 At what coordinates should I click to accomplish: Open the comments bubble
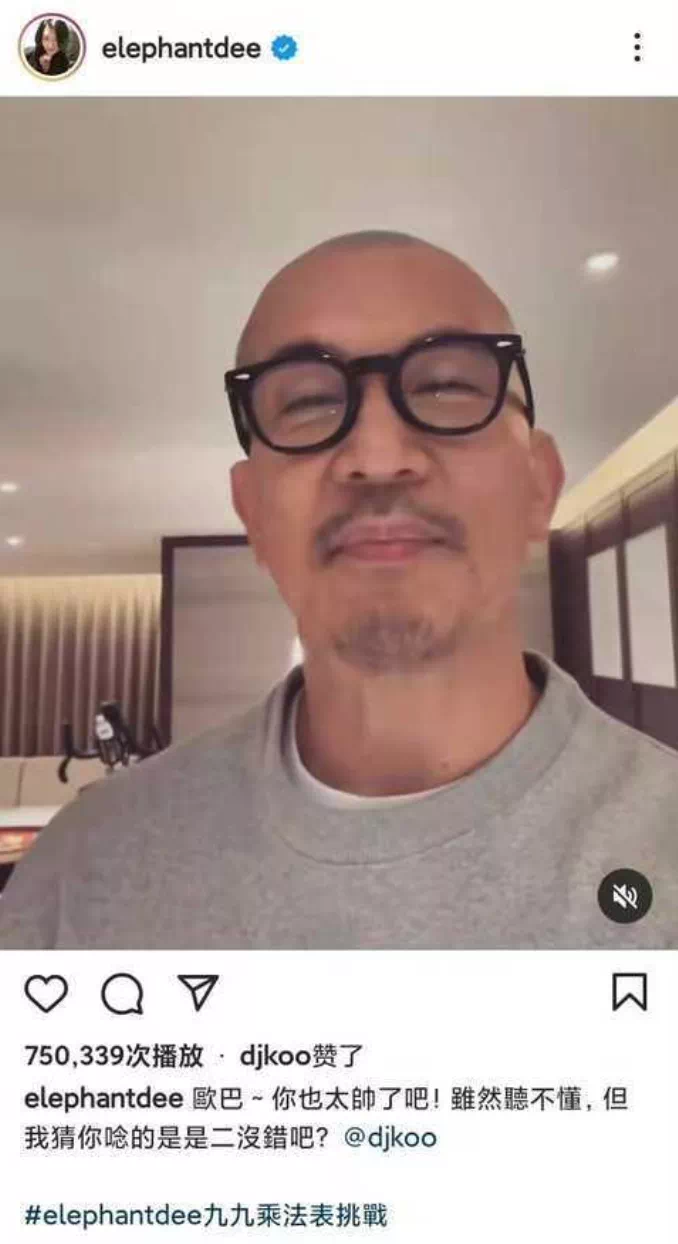point(122,993)
